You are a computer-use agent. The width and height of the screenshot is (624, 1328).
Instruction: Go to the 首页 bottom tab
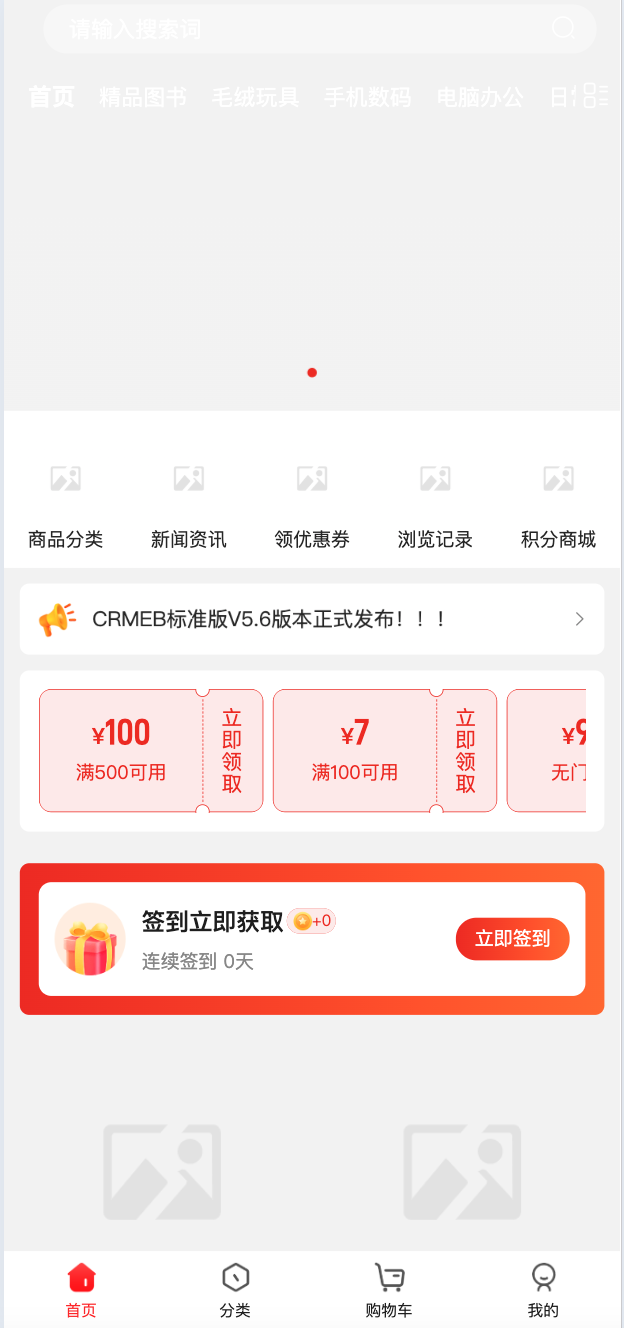tap(81, 1290)
